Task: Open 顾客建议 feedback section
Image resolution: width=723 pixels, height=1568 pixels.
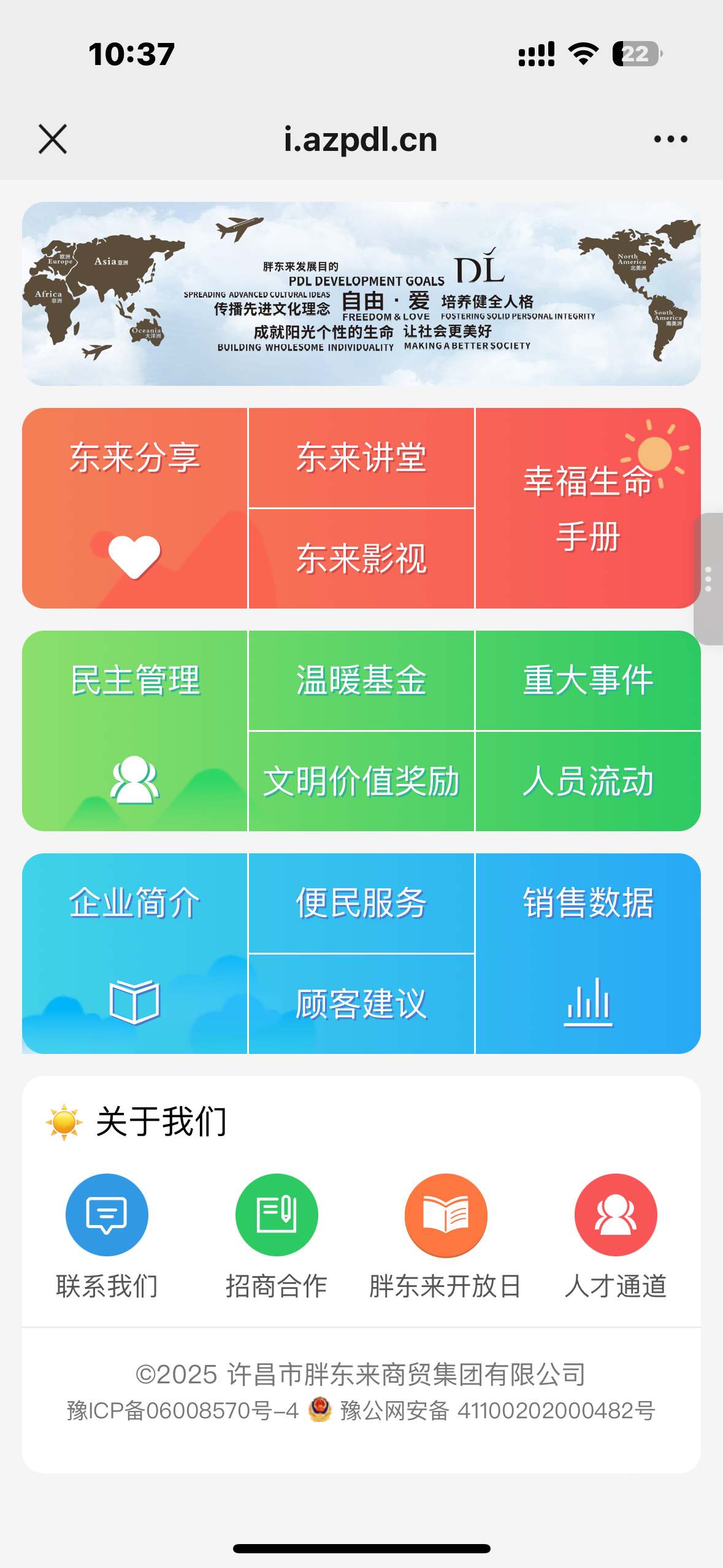Action: pos(361,1004)
